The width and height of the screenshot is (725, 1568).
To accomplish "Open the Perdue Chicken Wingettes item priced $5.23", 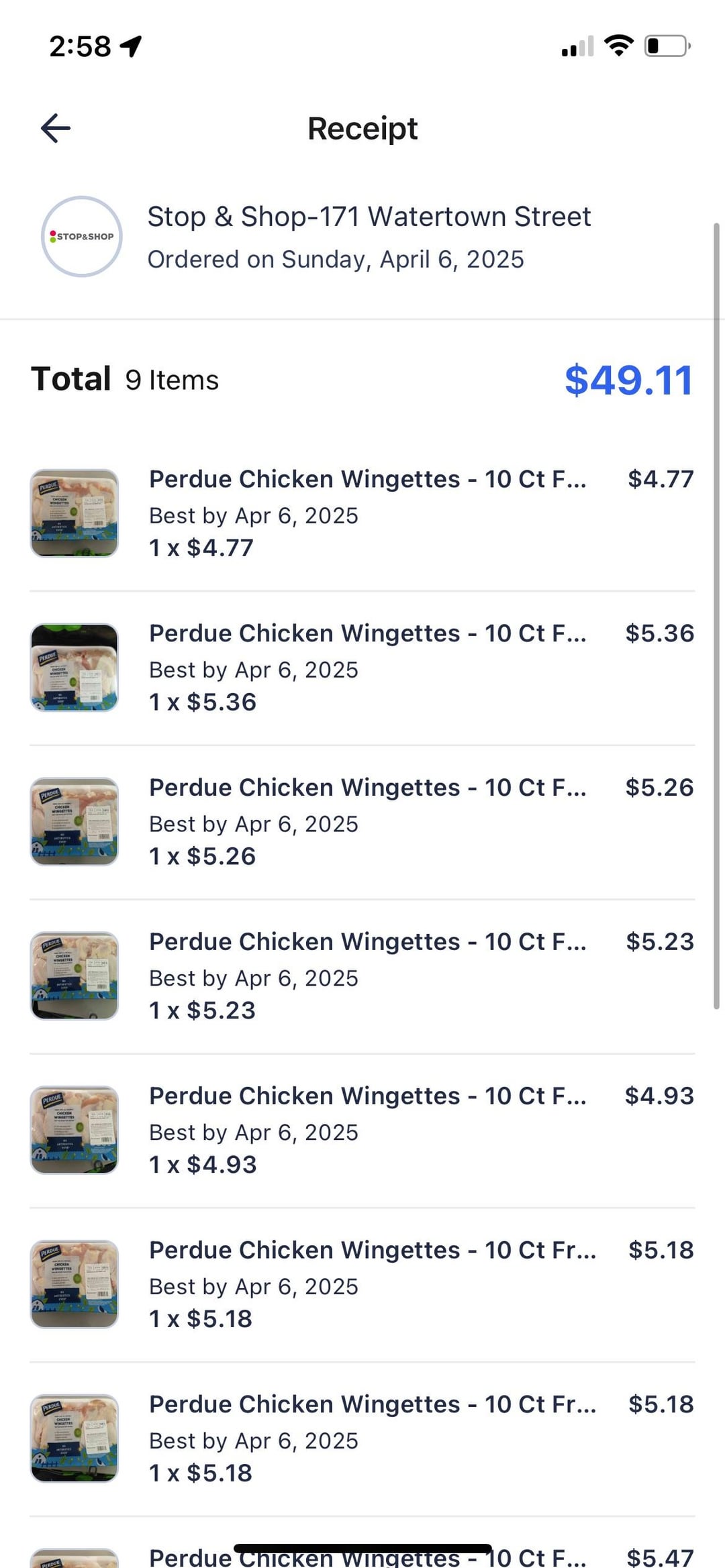I will point(362,976).
